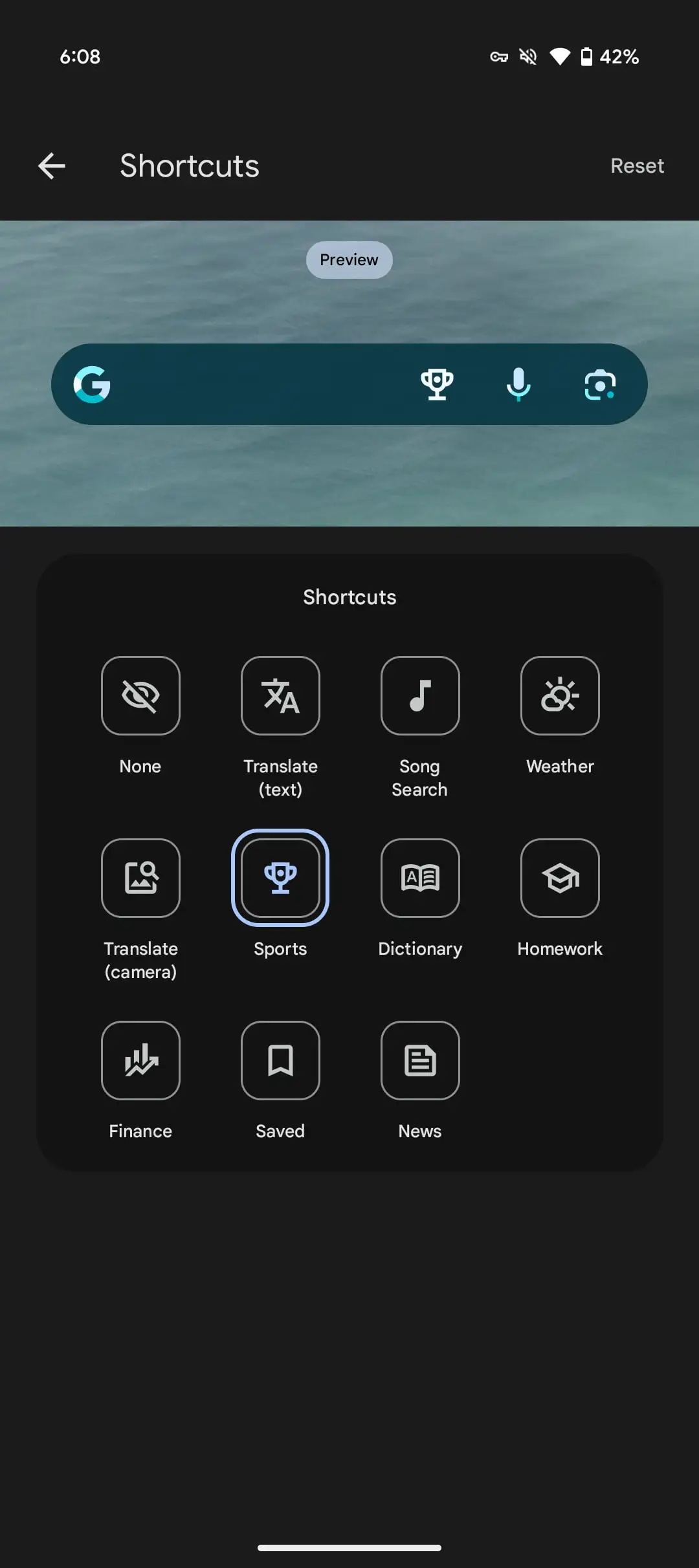The width and height of the screenshot is (699, 1568).
Task: Choose the Translate (text) shortcut
Action: [280, 696]
